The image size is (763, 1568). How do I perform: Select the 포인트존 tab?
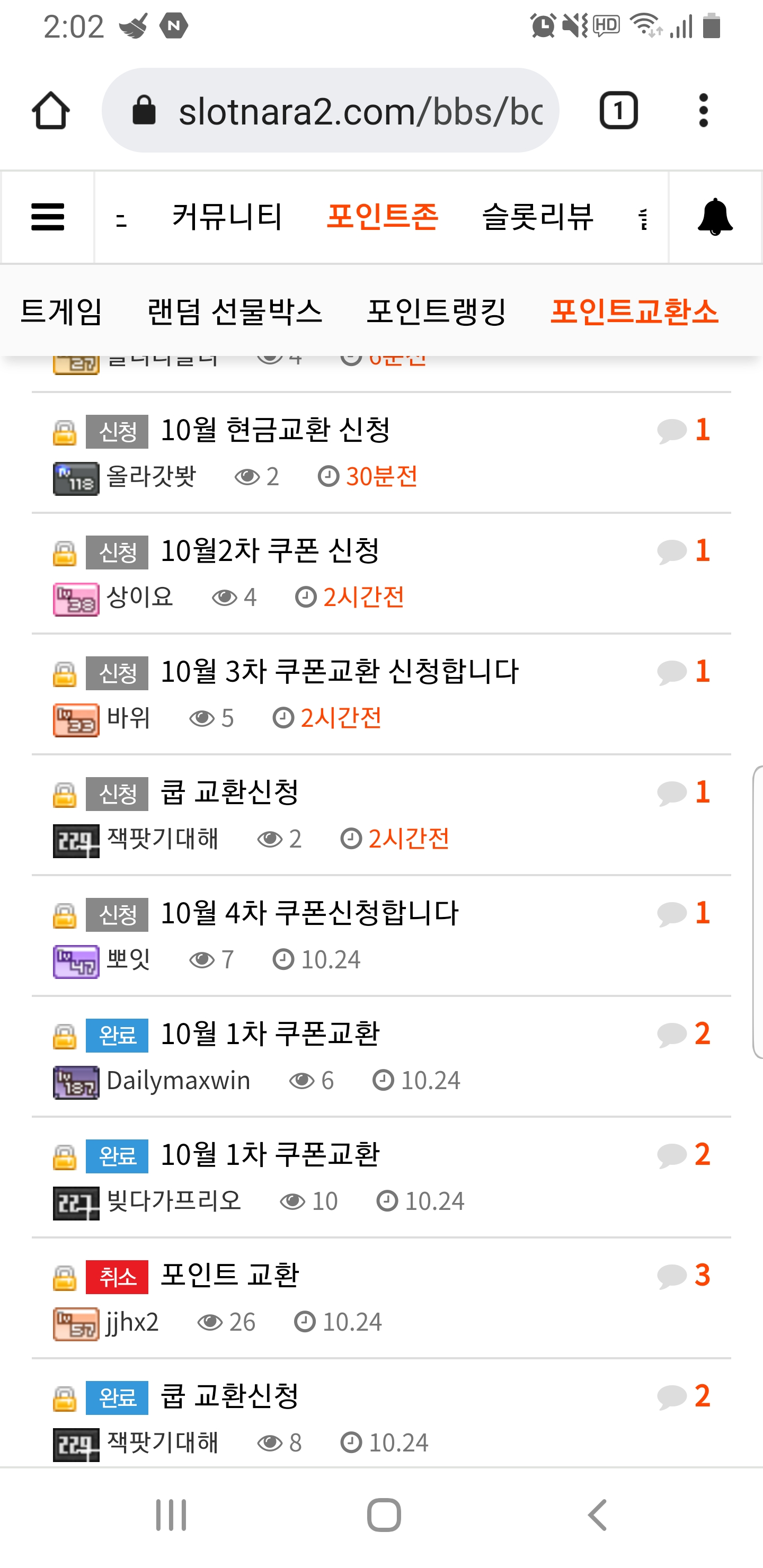(383, 217)
